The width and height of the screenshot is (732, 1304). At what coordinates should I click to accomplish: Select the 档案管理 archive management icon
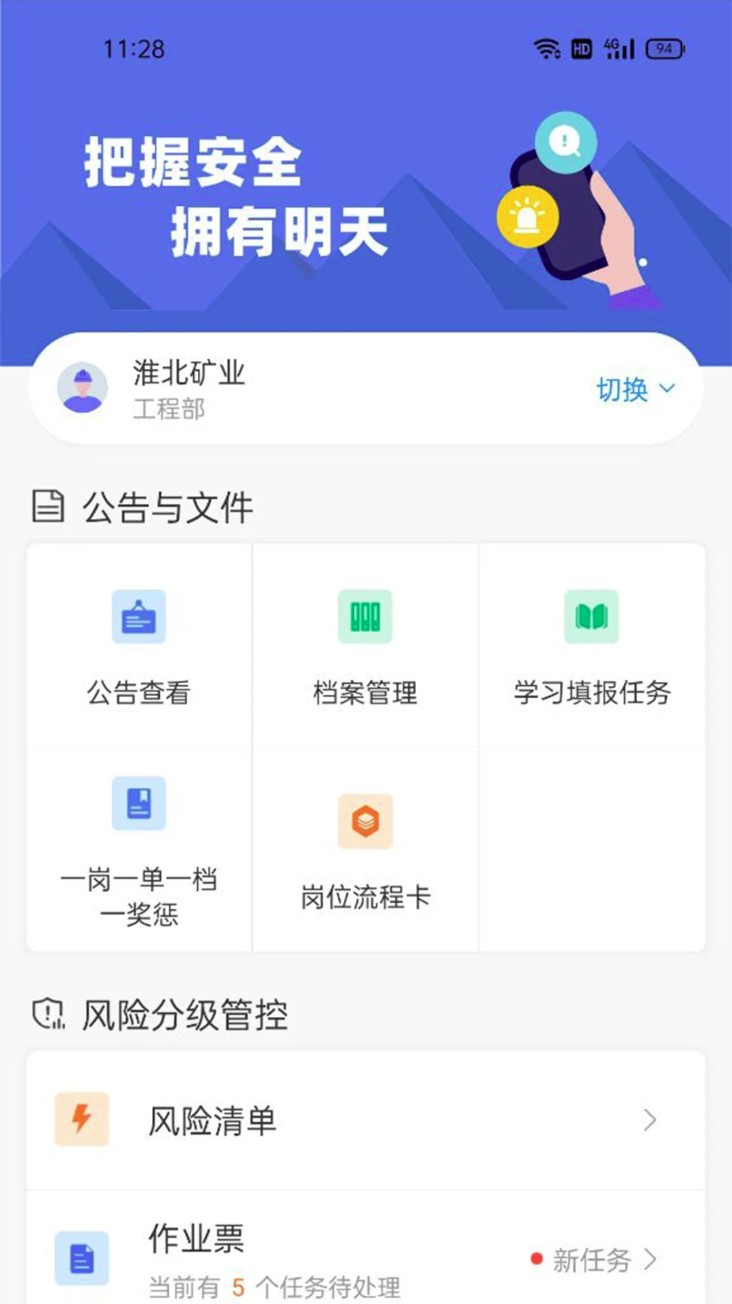click(364, 618)
